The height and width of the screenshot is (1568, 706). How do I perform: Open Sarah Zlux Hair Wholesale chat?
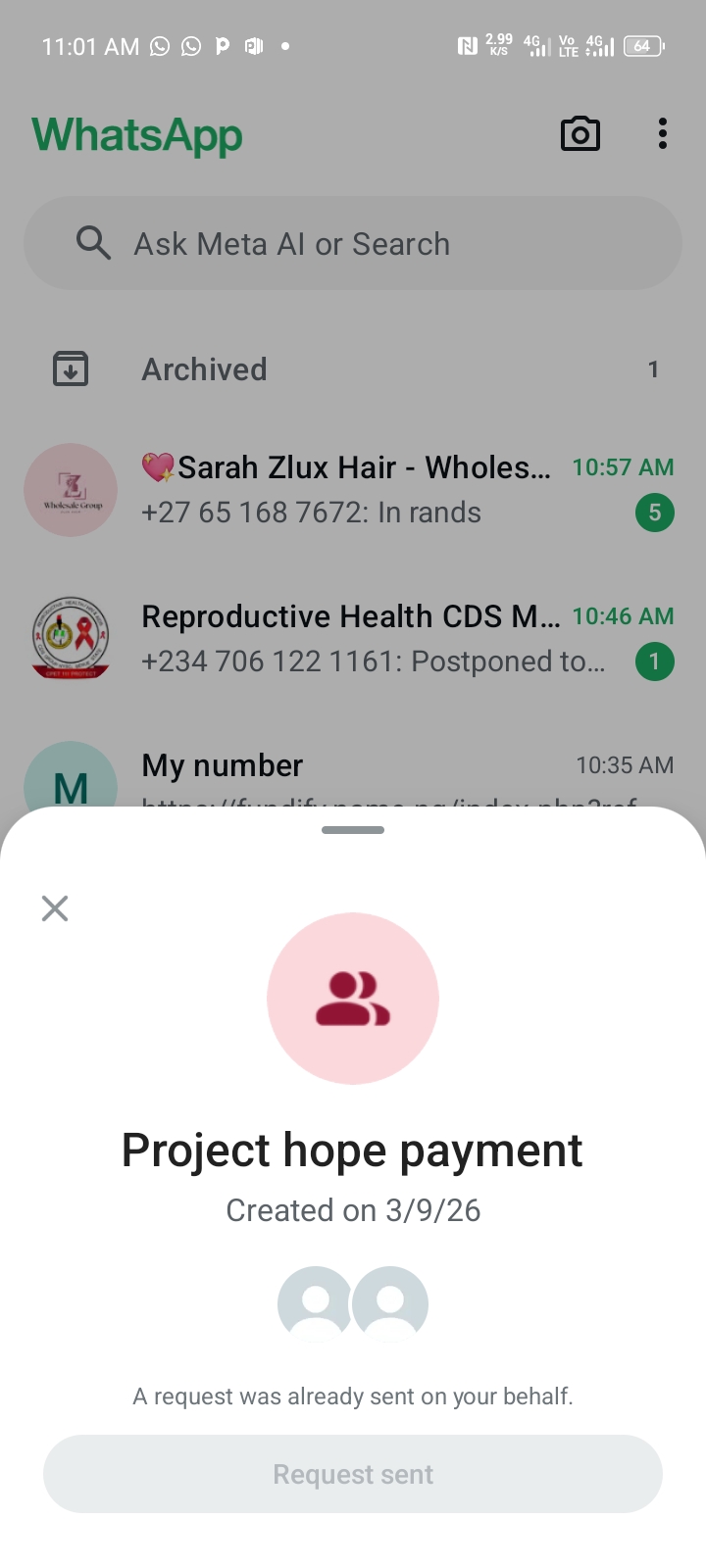[353, 490]
